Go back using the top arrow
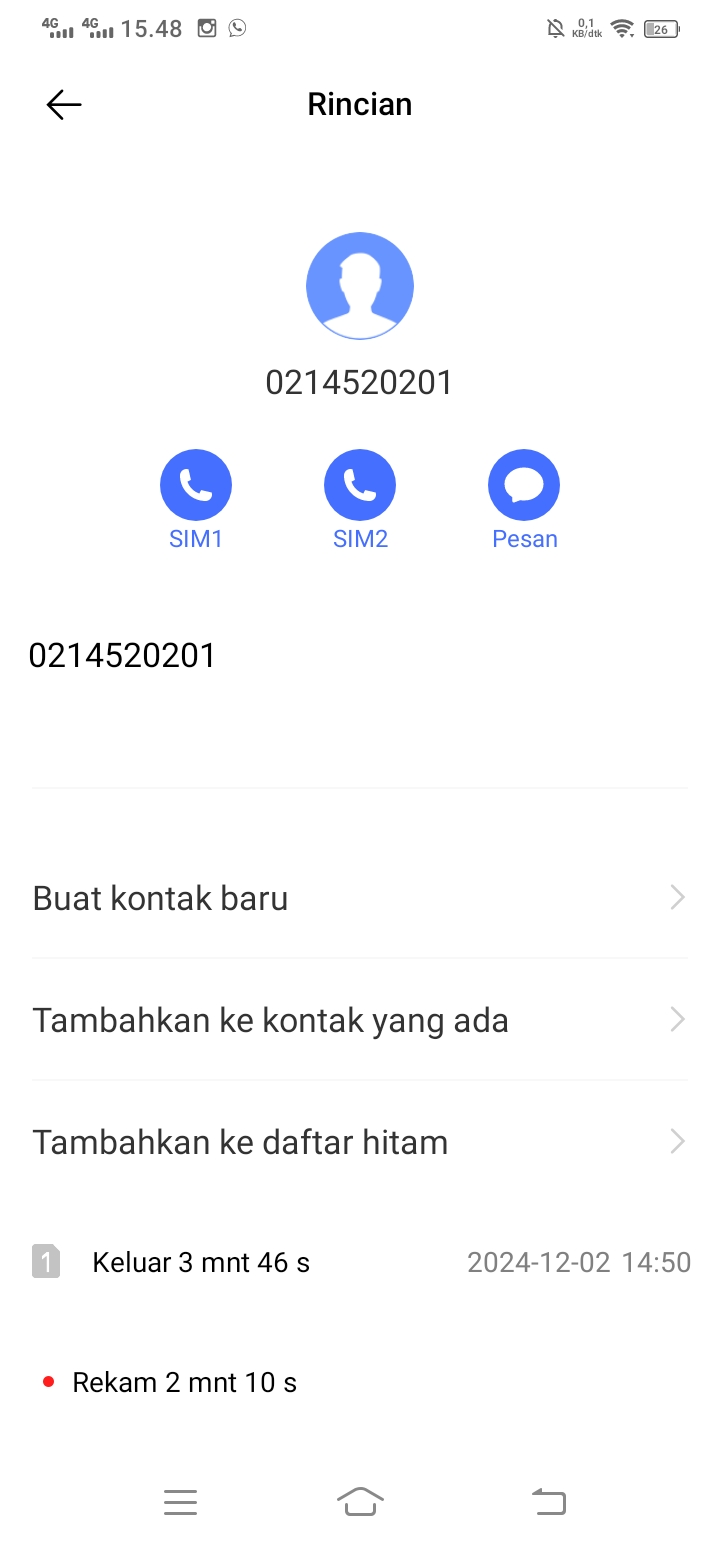720x1544 pixels. 64,105
